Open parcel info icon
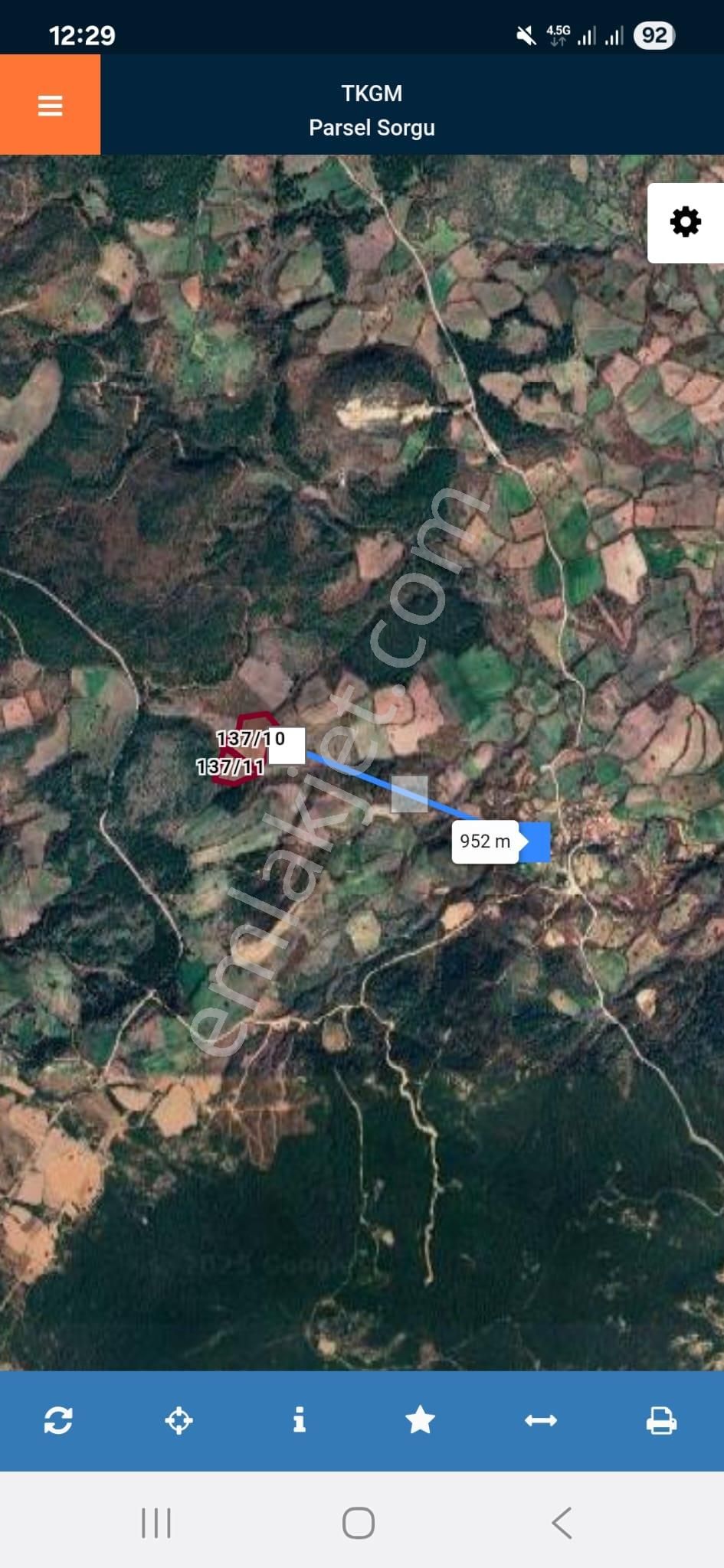This screenshot has width=724, height=1568. [x=300, y=1420]
